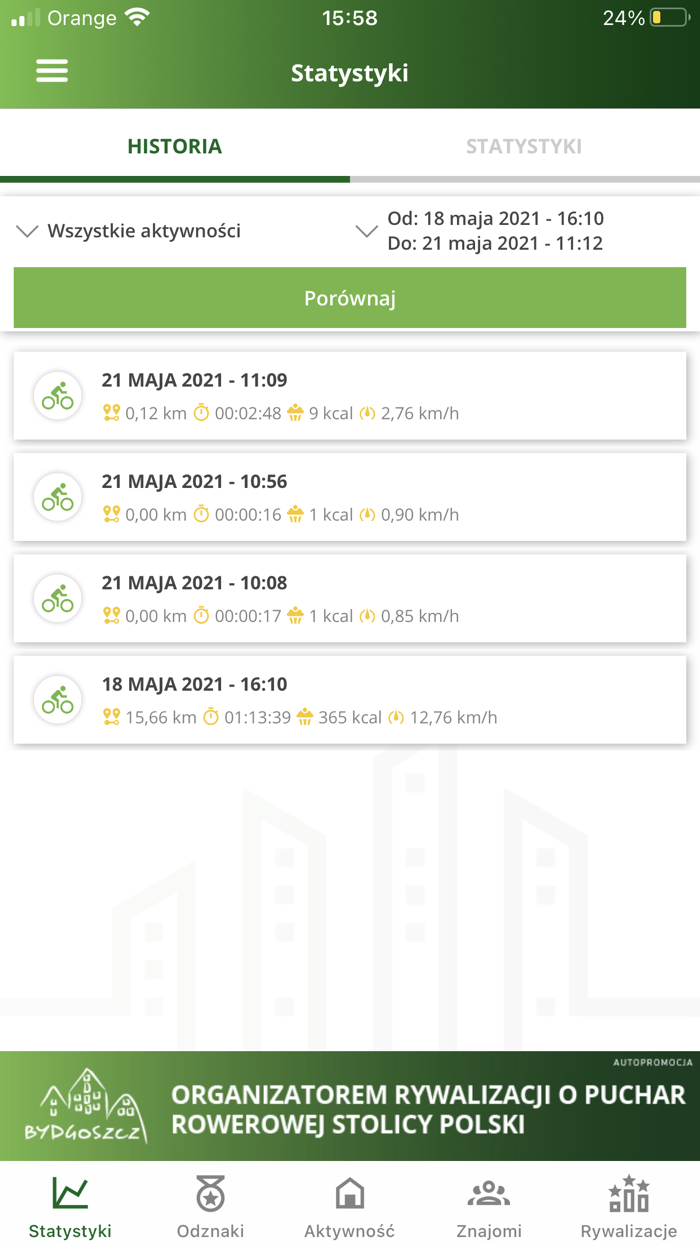700x1244 pixels.
Task: Go to the Odznaki tab
Action: click(210, 1205)
